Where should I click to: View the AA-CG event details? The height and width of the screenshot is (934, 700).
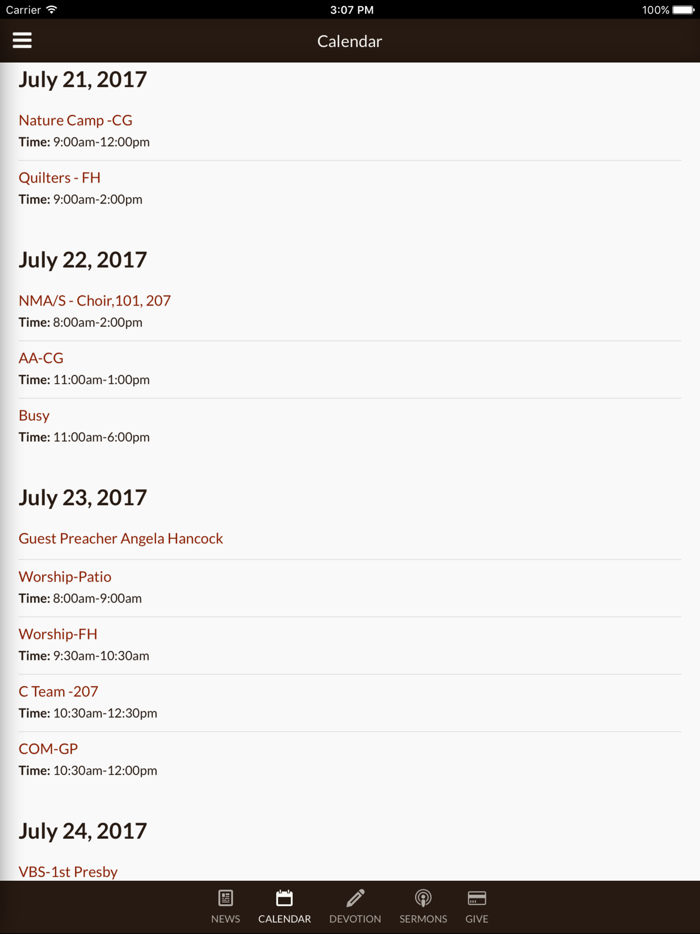(x=41, y=358)
